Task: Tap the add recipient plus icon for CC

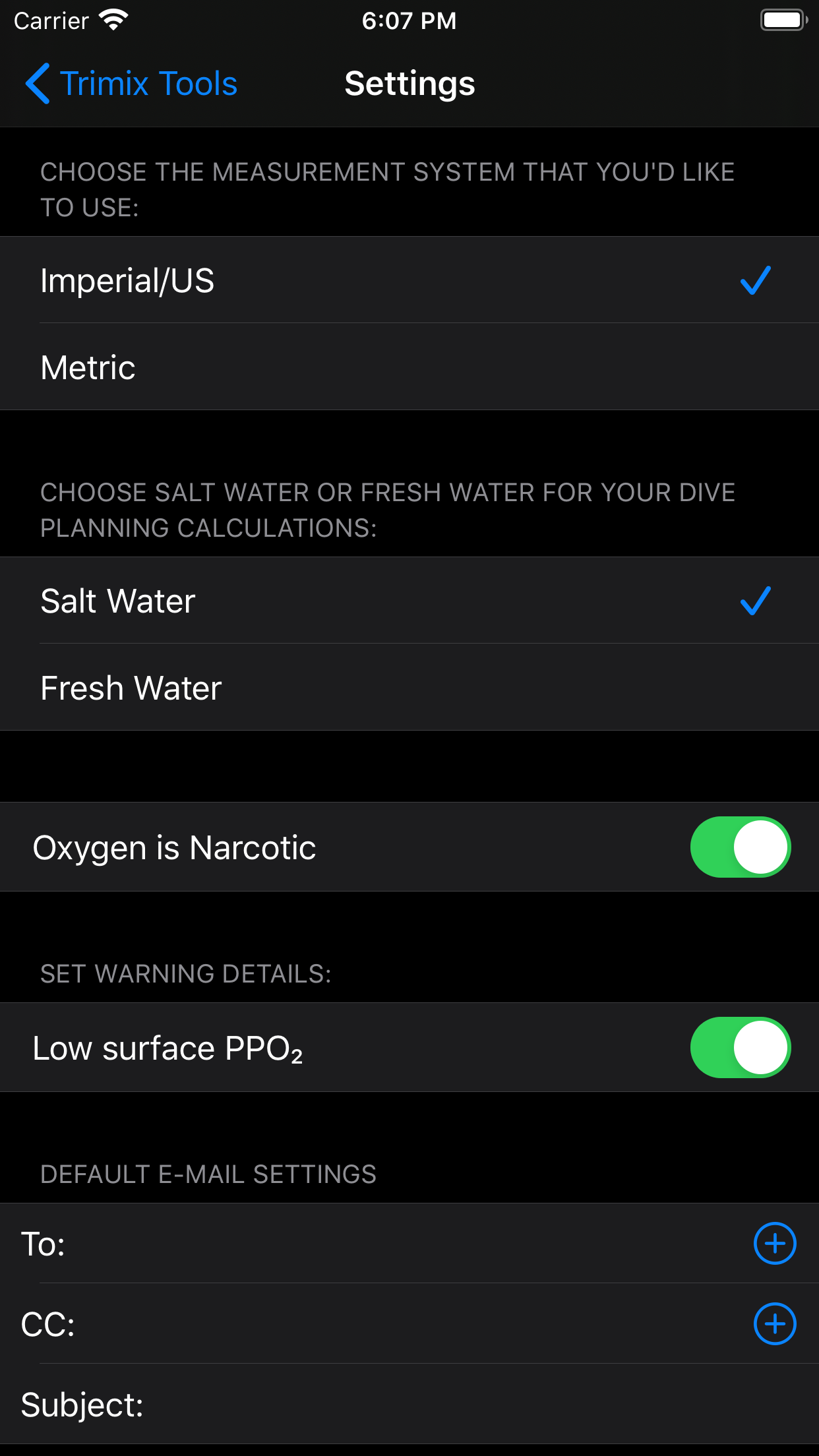Action: (x=775, y=1323)
